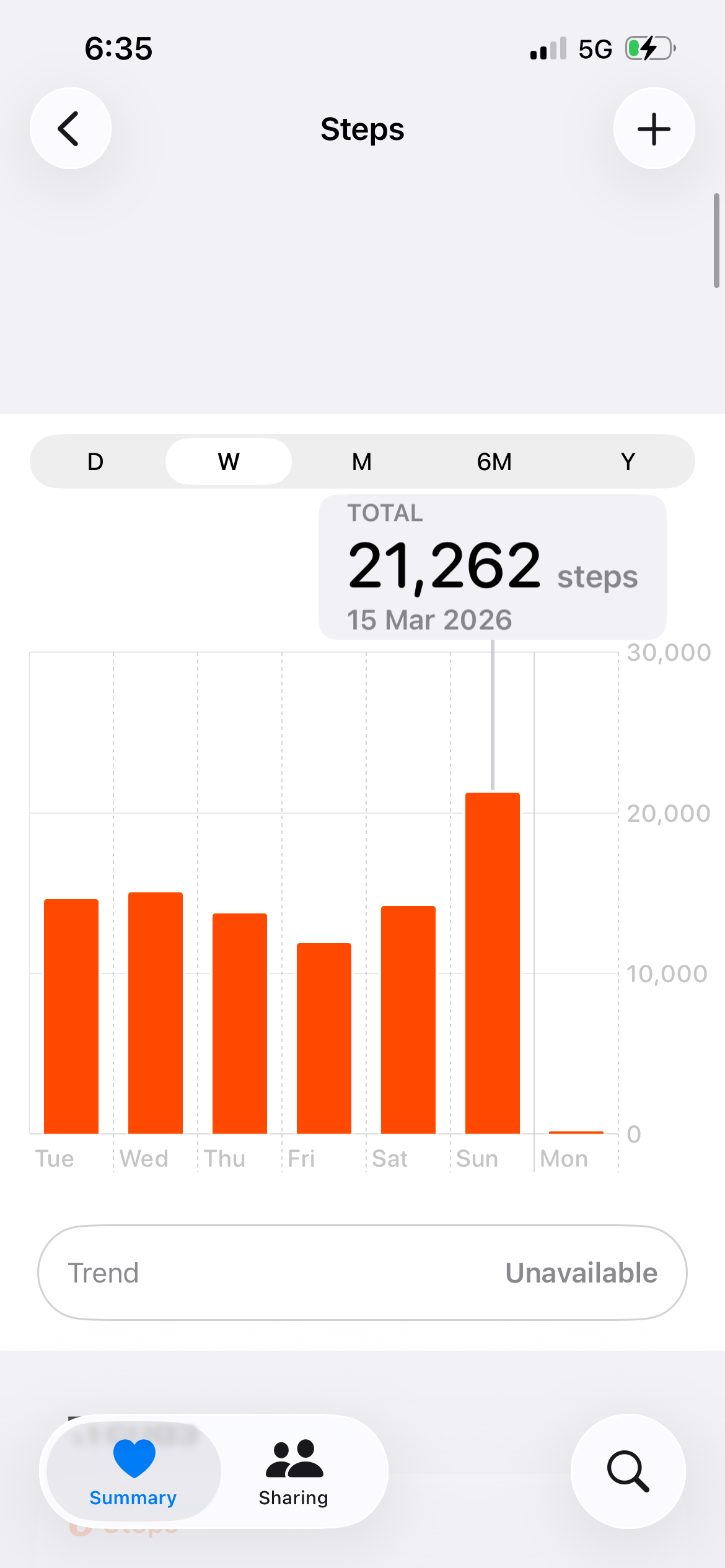Switch to the M month view
This screenshot has height=1568, width=725.
coord(362,461)
